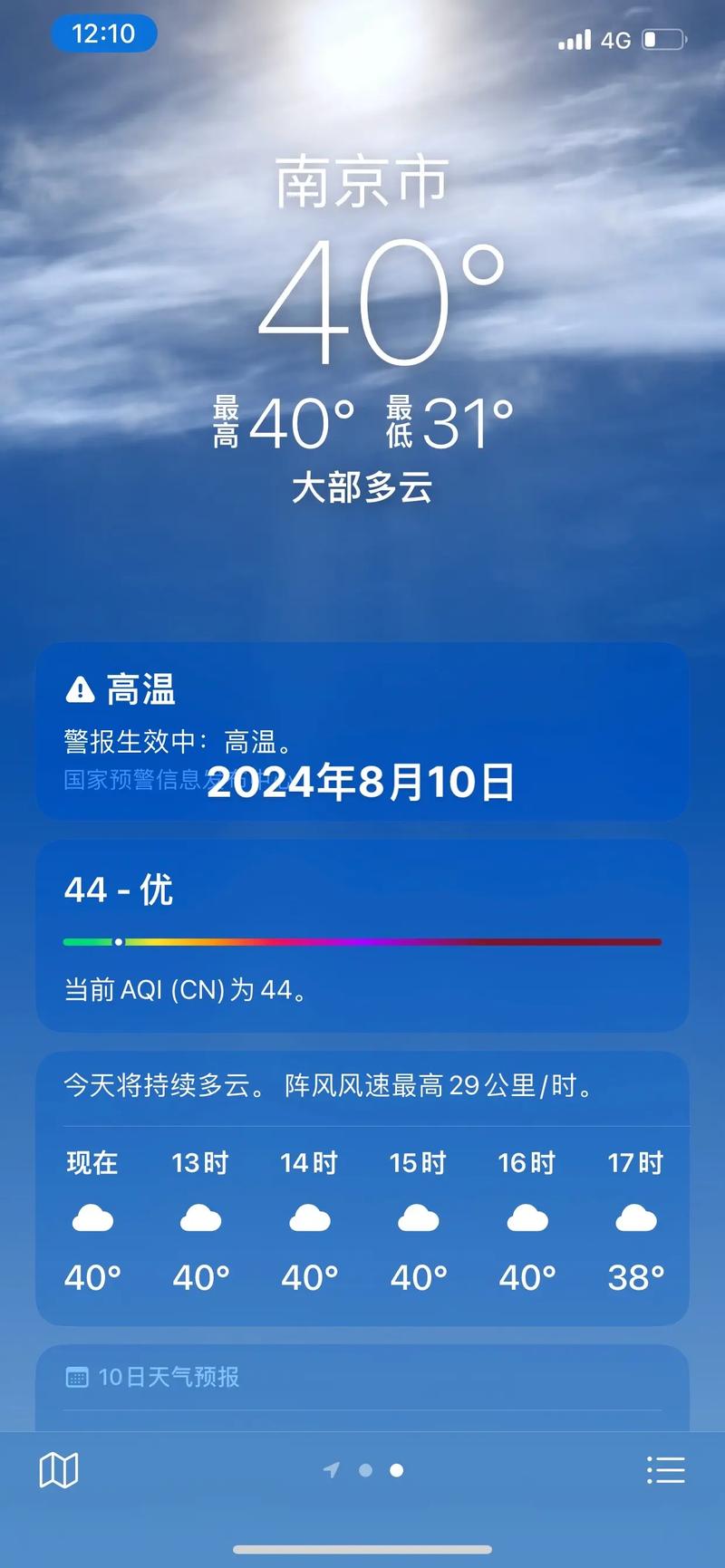Switch to the second page dot
The image size is (725, 1568).
[x=366, y=1469]
